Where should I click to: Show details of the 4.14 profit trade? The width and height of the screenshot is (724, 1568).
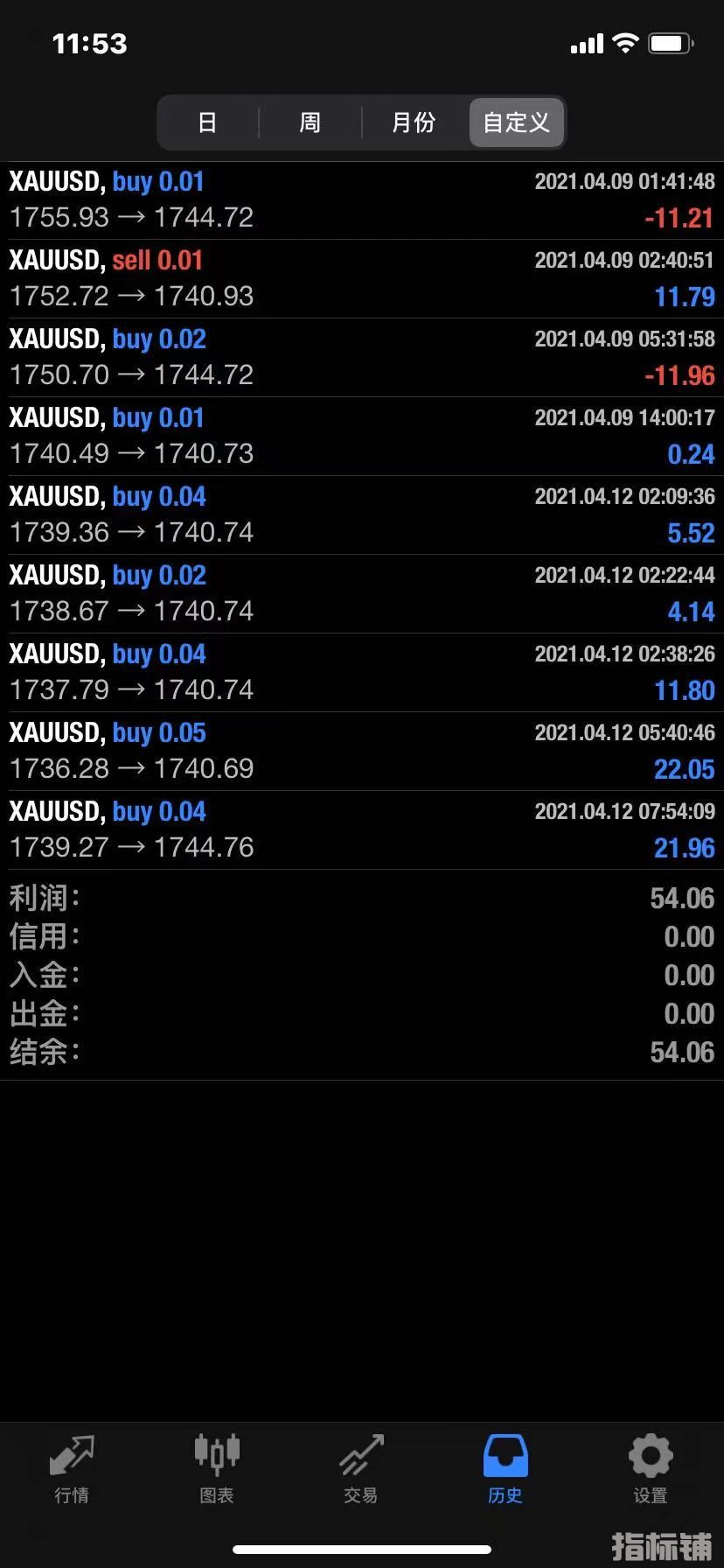(x=362, y=593)
